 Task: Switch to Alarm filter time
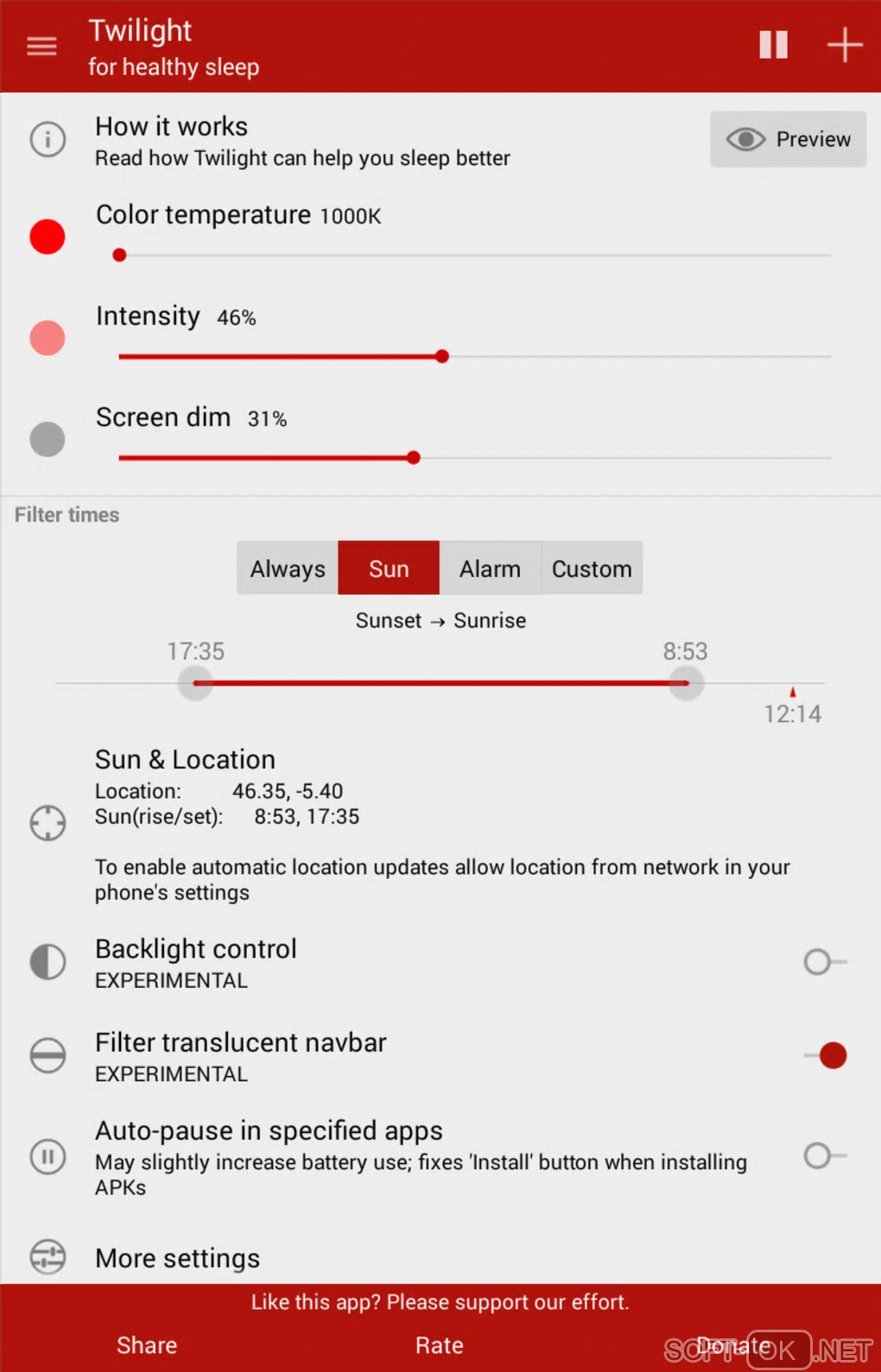[490, 569]
